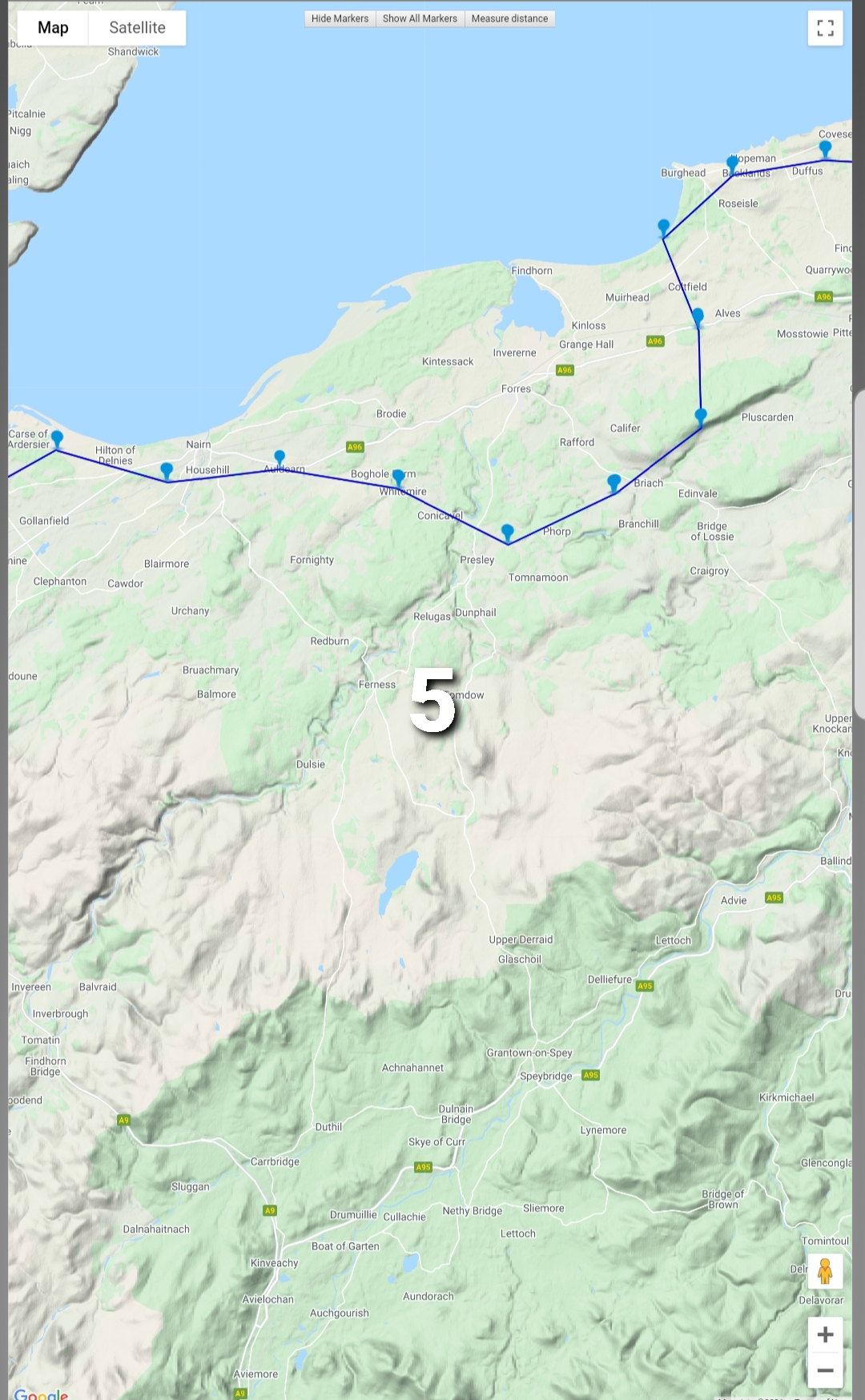Activate Measure distance tool
Screen dimensions: 865x1400
point(509,18)
